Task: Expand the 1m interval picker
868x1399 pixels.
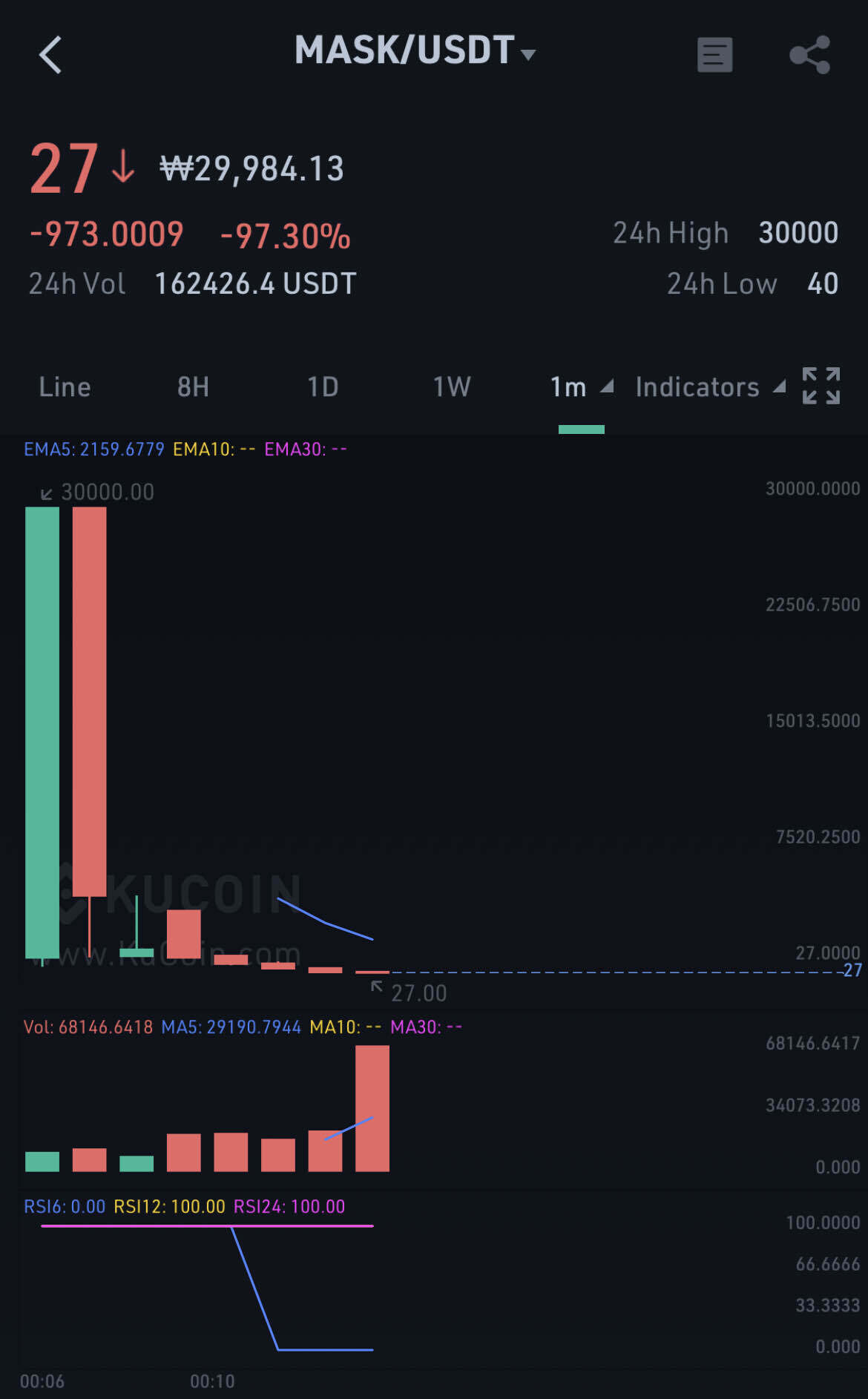Action: tap(581, 387)
